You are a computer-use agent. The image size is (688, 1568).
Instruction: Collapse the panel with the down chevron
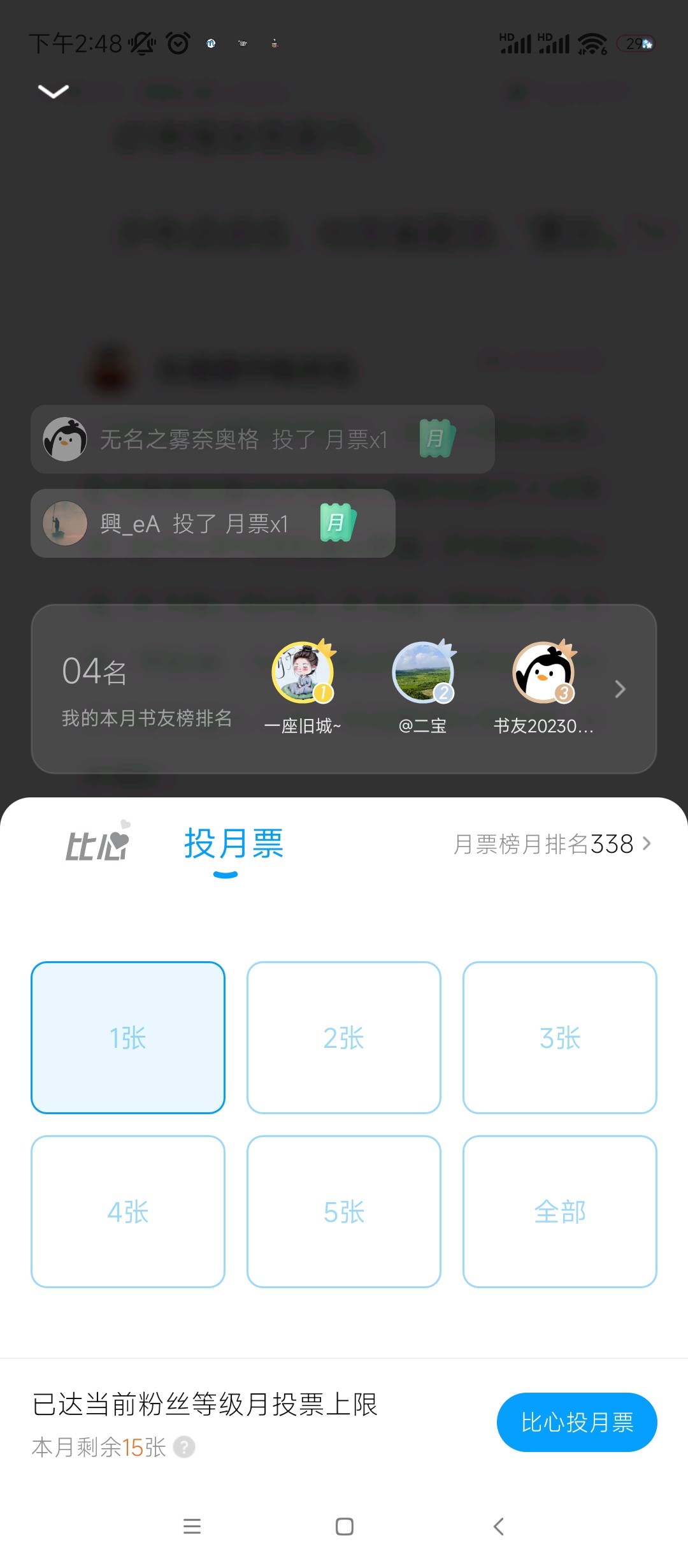(x=54, y=91)
